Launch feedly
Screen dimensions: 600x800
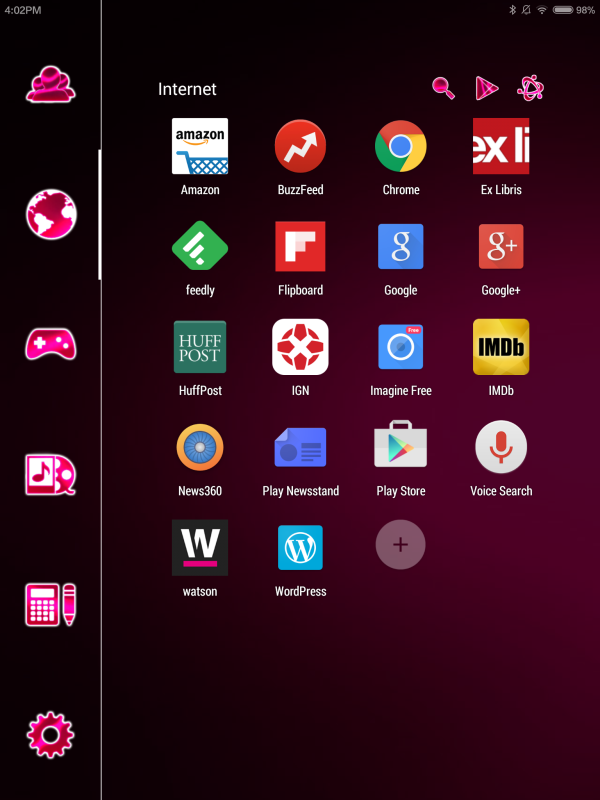coord(200,247)
